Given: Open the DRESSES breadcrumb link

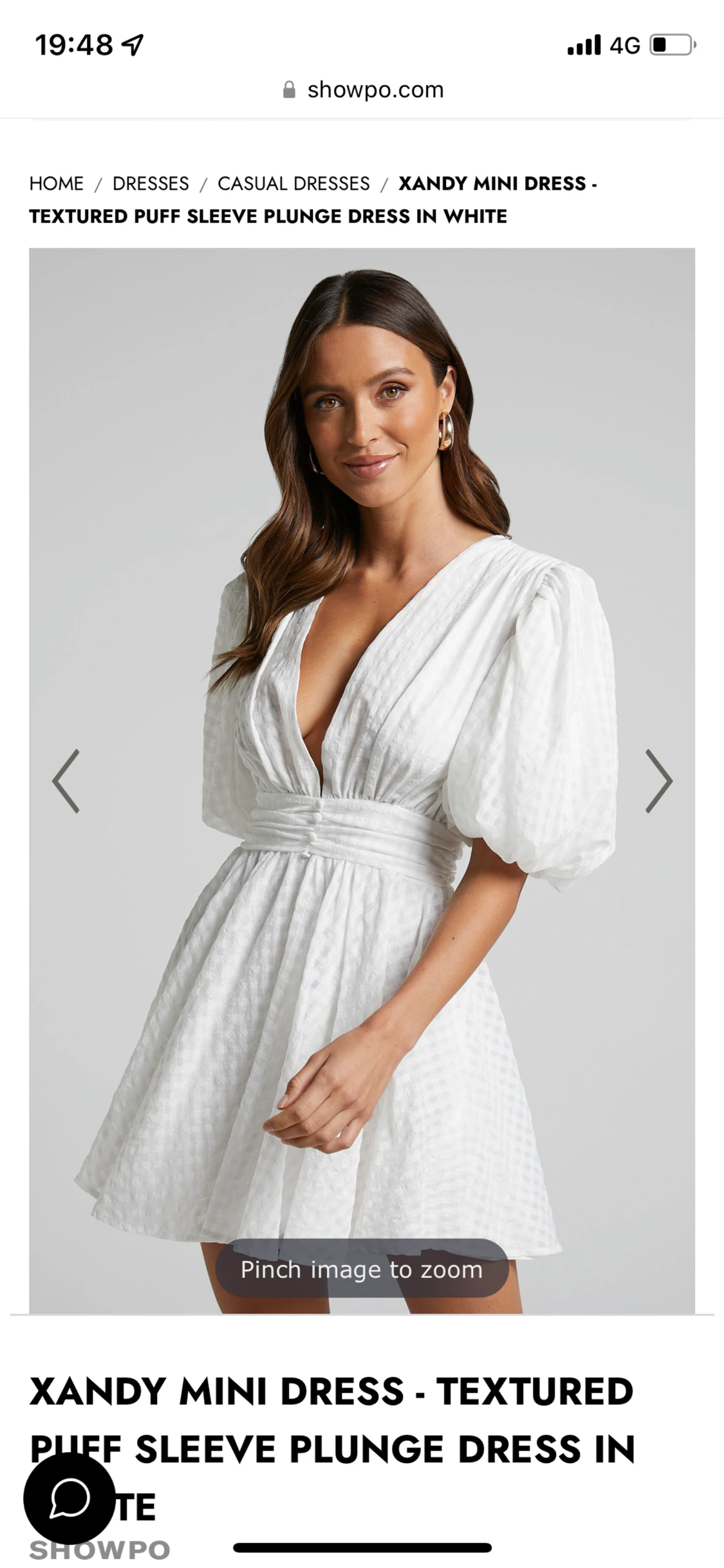Looking at the screenshot, I should [151, 183].
